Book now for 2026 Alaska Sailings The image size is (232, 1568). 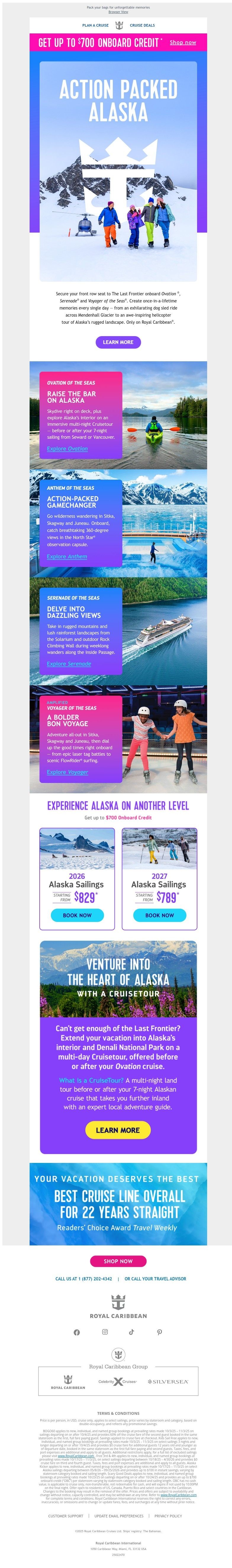coord(77,915)
